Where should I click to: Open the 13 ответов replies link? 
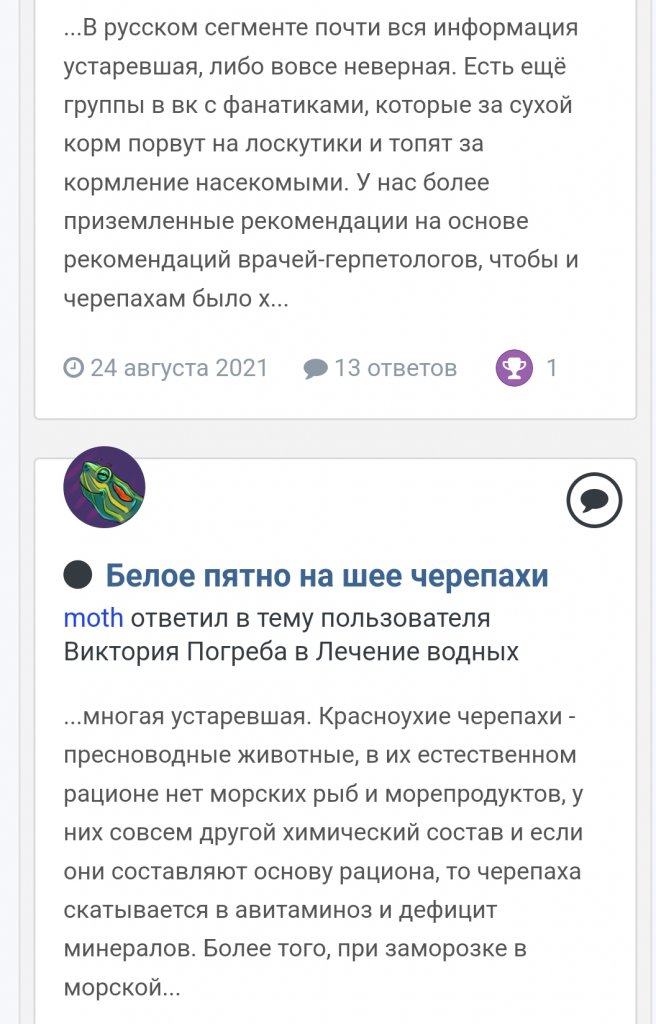point(381,368)
